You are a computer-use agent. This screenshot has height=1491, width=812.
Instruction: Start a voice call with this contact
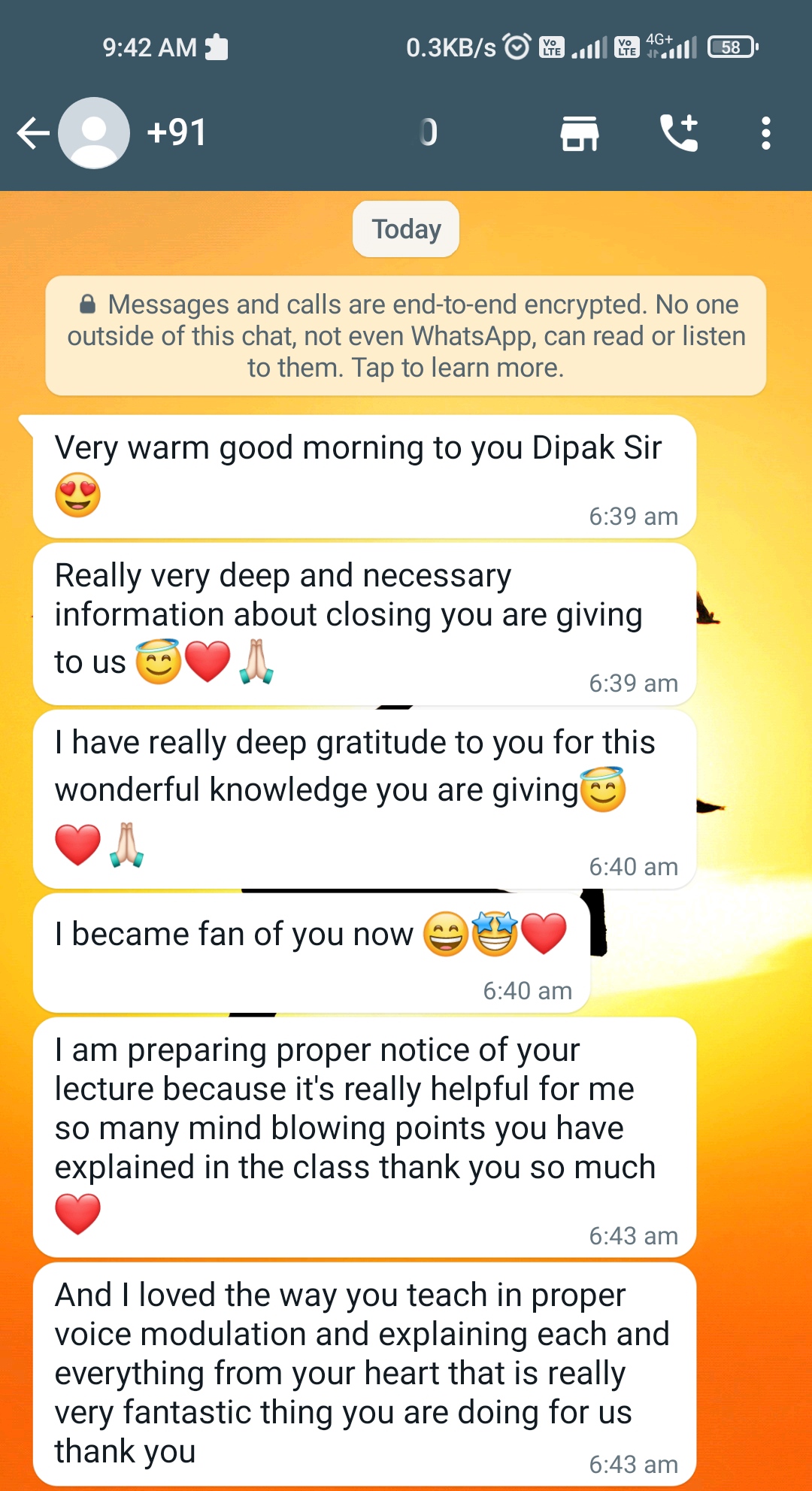click(679, 134)
